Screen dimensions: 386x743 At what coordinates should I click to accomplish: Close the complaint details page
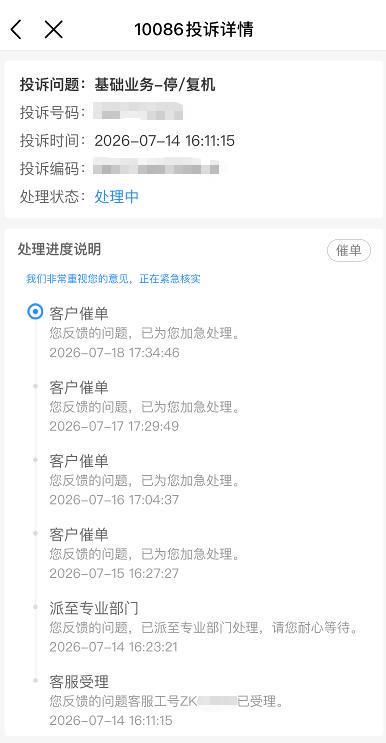point(54,29)
